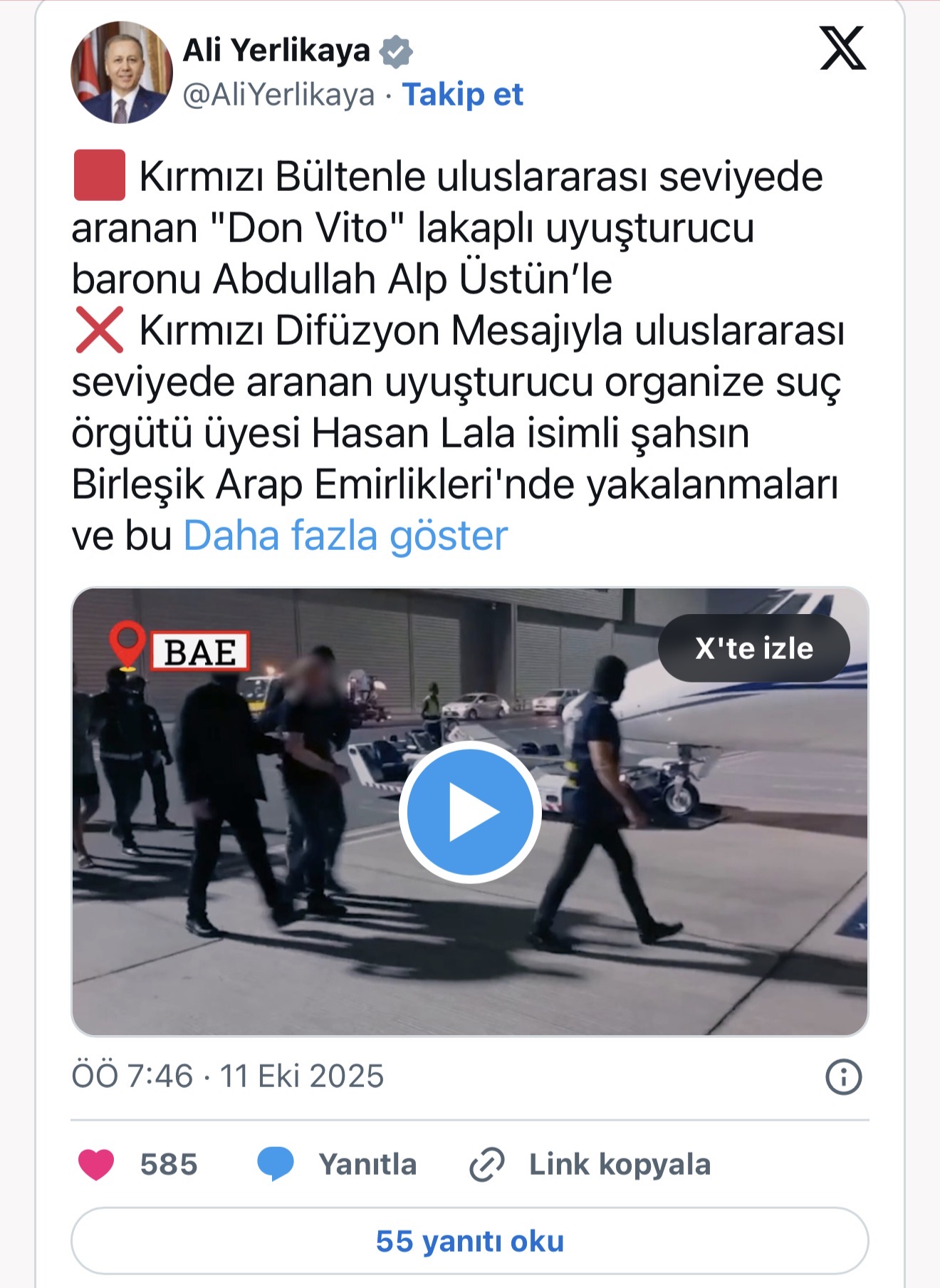The width and height of the screenshot is (940, 1288).
Task: Like the tweet with the heart icon
Action: click(96, 1165)
